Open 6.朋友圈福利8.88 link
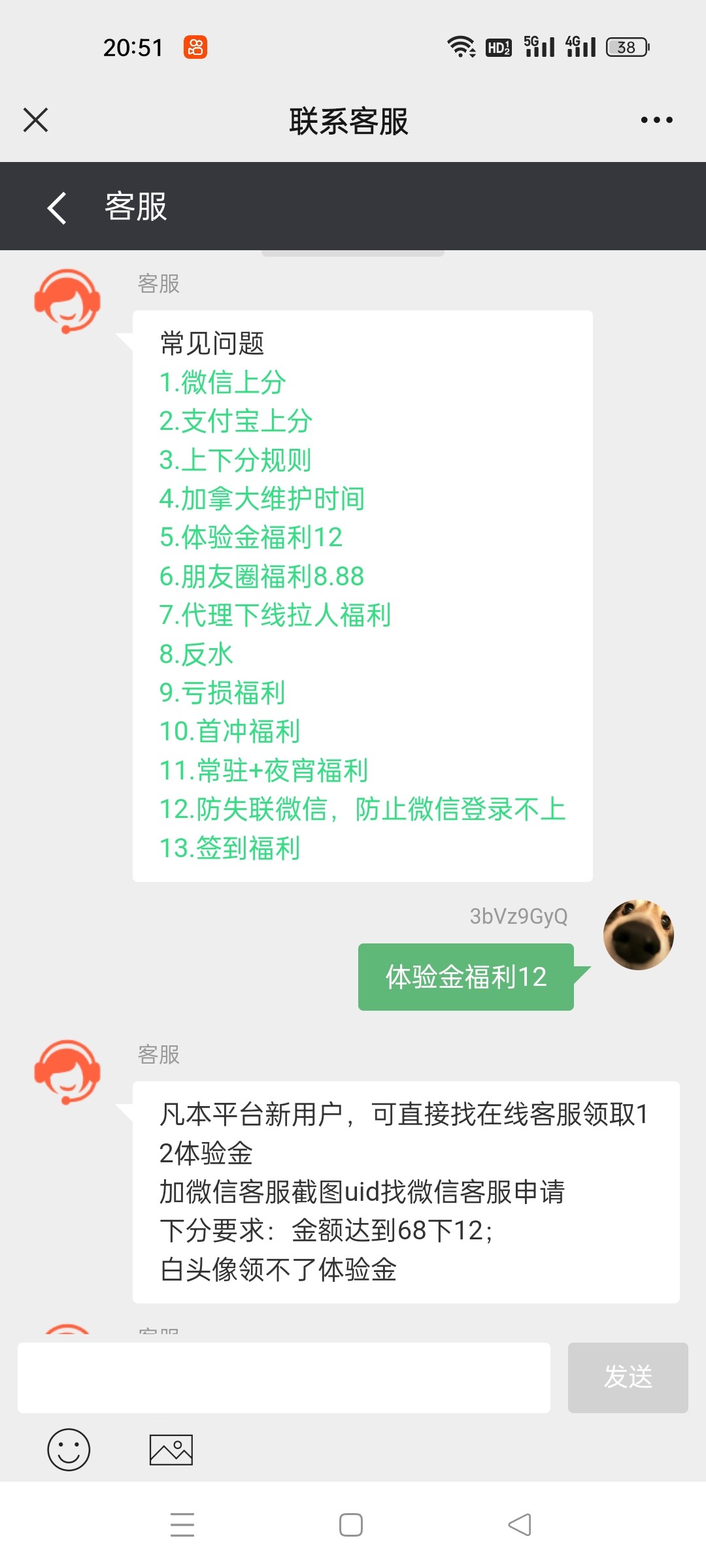Viewport: 706px width, 1568px height. pyautogui.click(x=261, y=576)
